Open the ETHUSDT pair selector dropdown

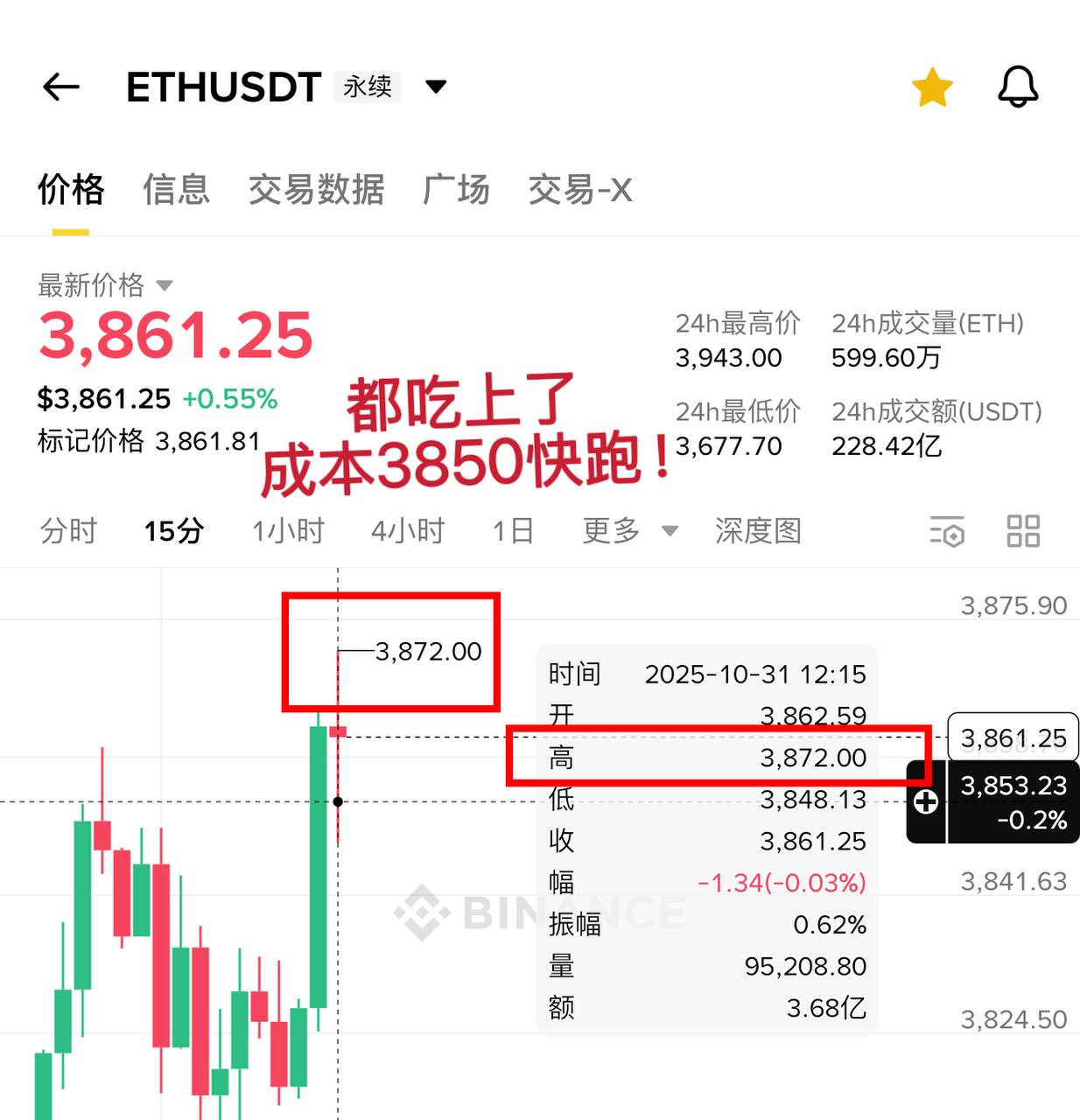tap(436, 87)
